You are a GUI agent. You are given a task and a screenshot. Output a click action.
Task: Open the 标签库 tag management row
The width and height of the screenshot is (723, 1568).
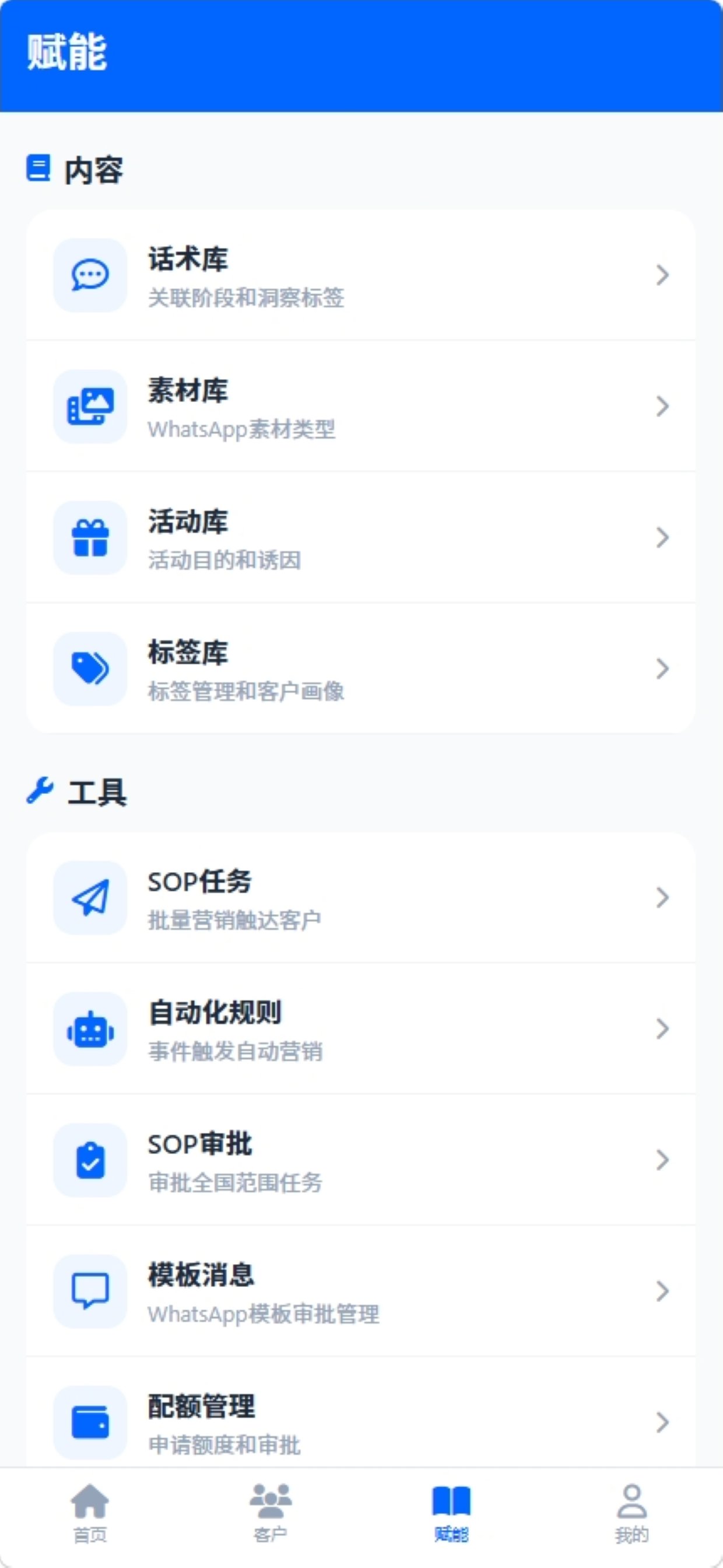click(361, 668)
